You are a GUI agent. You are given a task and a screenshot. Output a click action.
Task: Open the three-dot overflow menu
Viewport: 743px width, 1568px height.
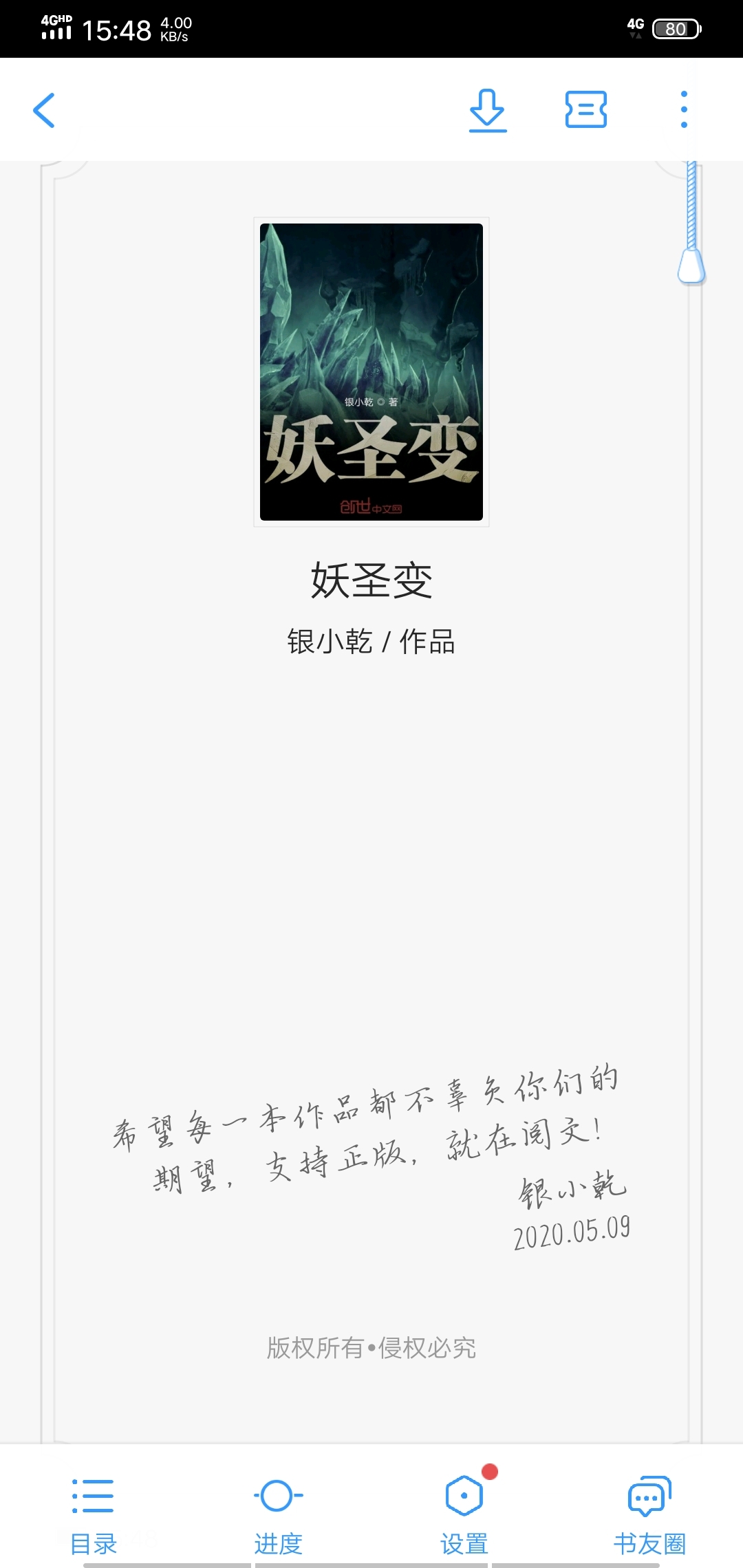coord(683,110)
